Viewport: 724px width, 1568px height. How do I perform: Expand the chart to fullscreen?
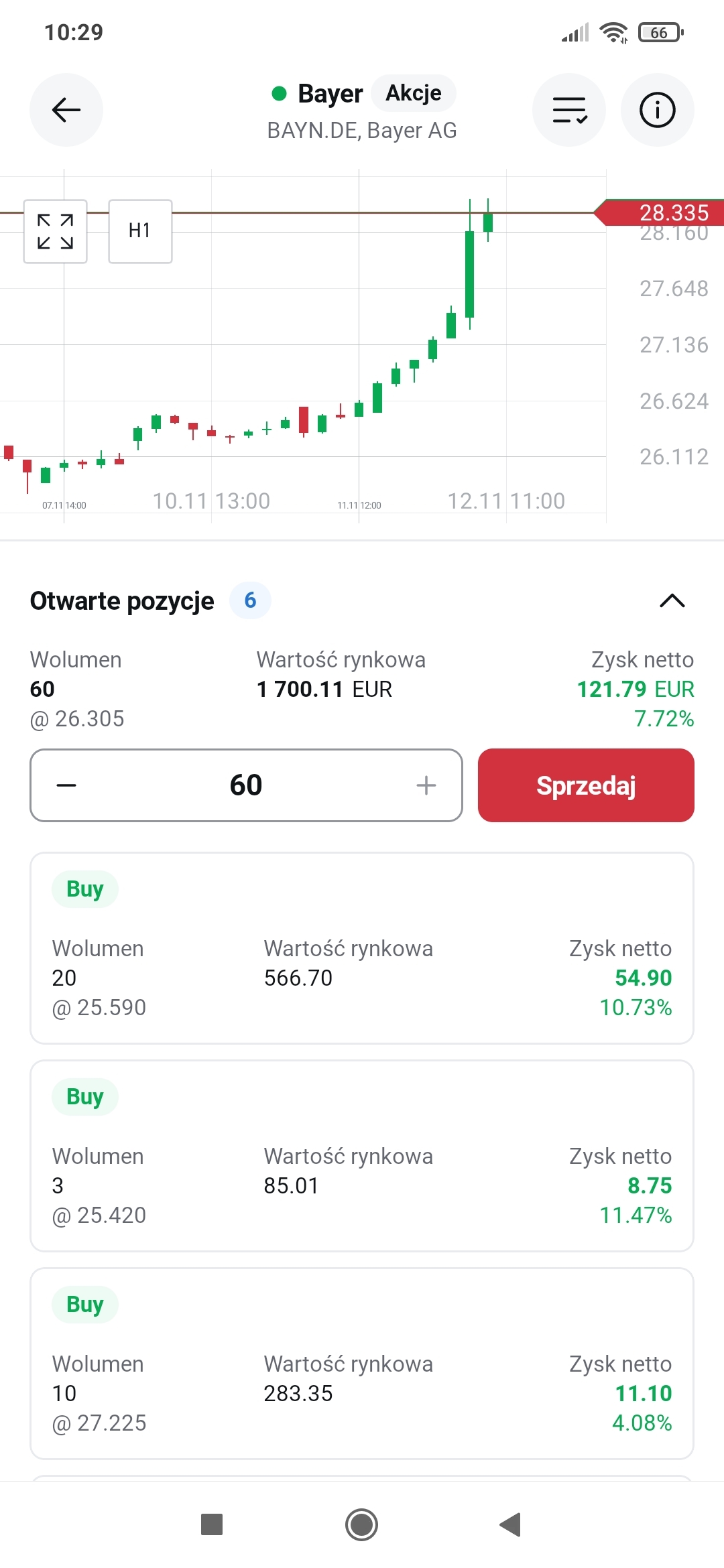point(55,231)
